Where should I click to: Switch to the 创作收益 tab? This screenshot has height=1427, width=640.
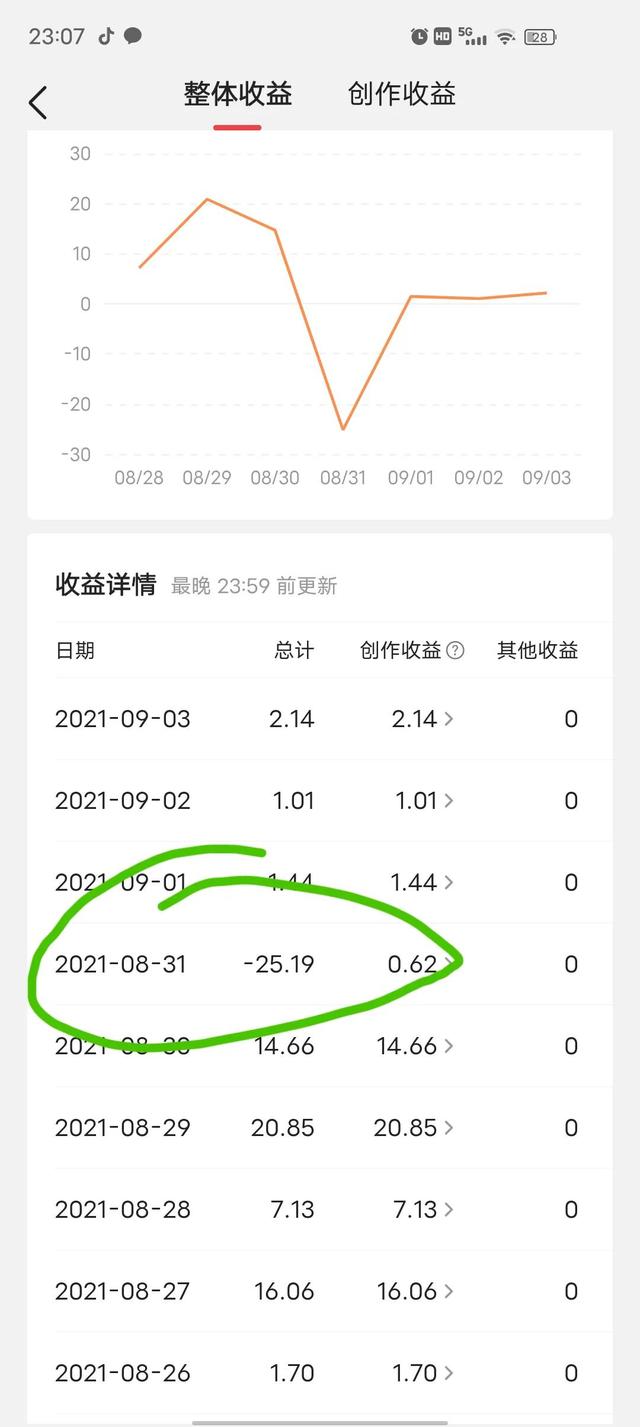(x=402, y=94)
